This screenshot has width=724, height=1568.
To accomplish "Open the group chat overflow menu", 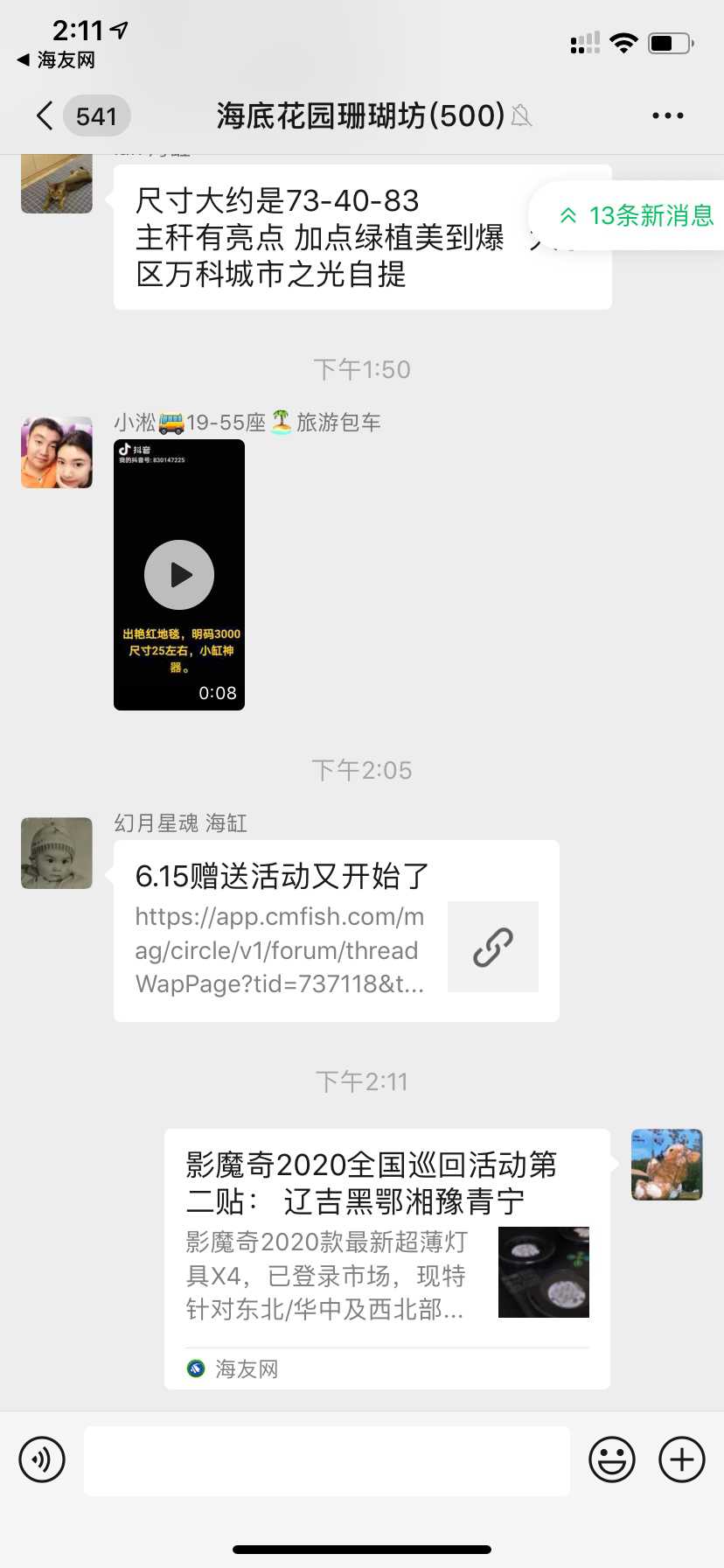I will tap(667, 115).
